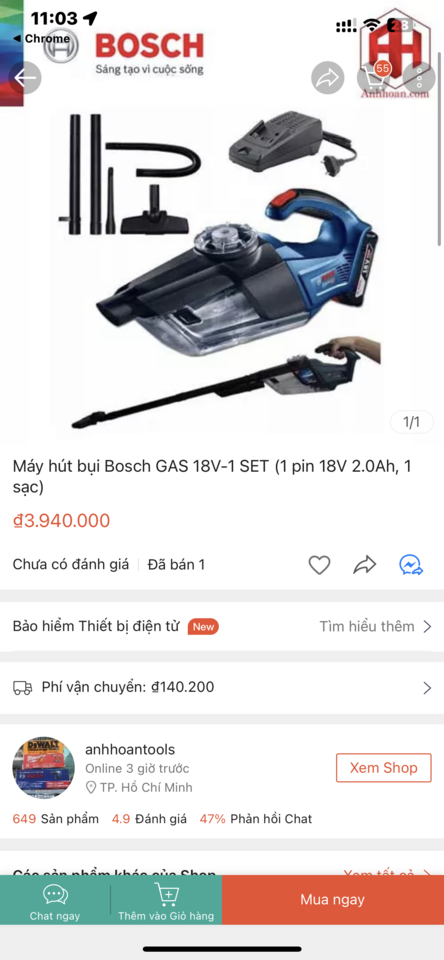Go back using the arrow icon

click(x=26, y=78)
